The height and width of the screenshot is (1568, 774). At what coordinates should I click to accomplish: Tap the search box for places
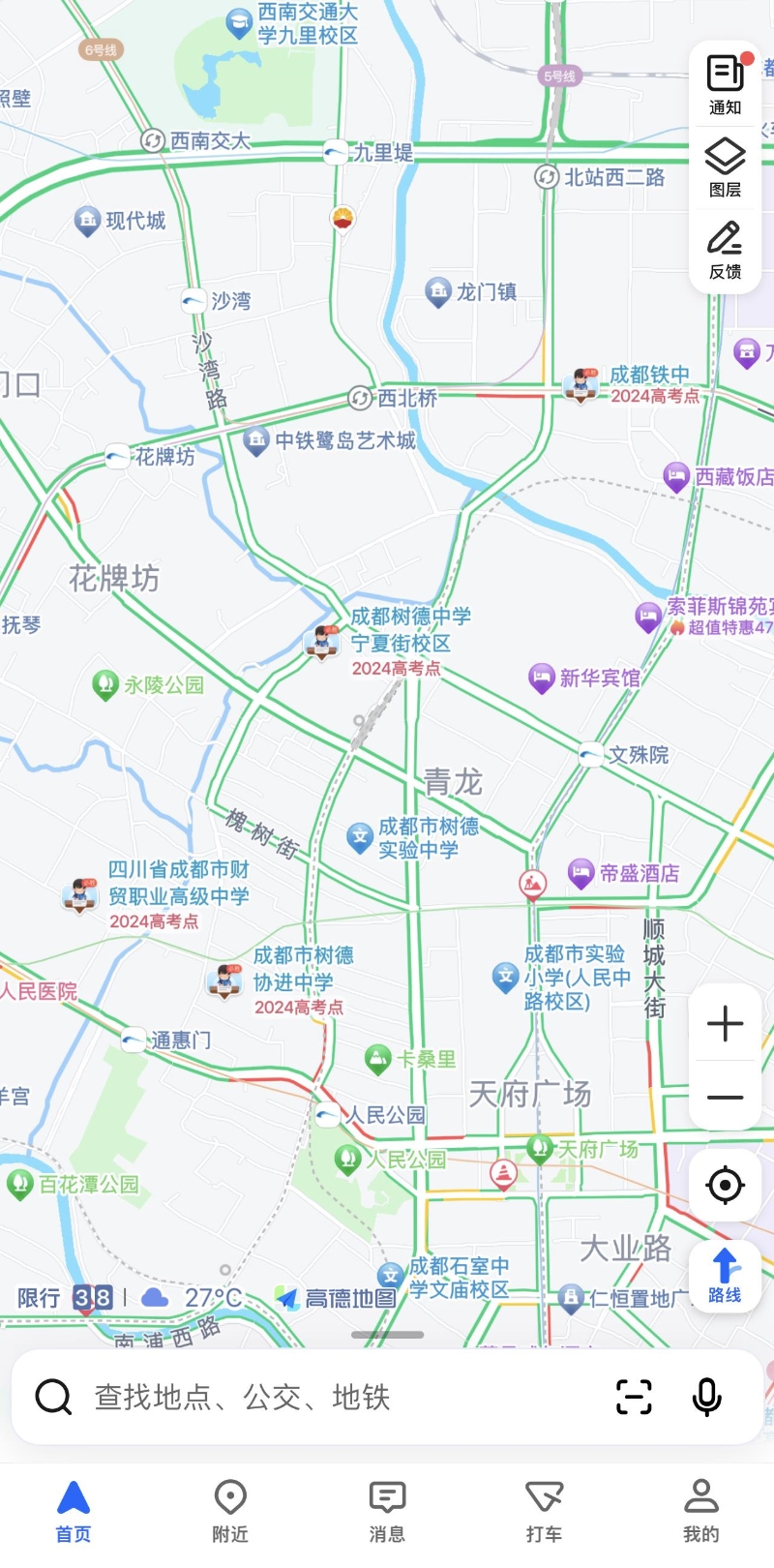pyautogui.click(x=319, y=1397)
